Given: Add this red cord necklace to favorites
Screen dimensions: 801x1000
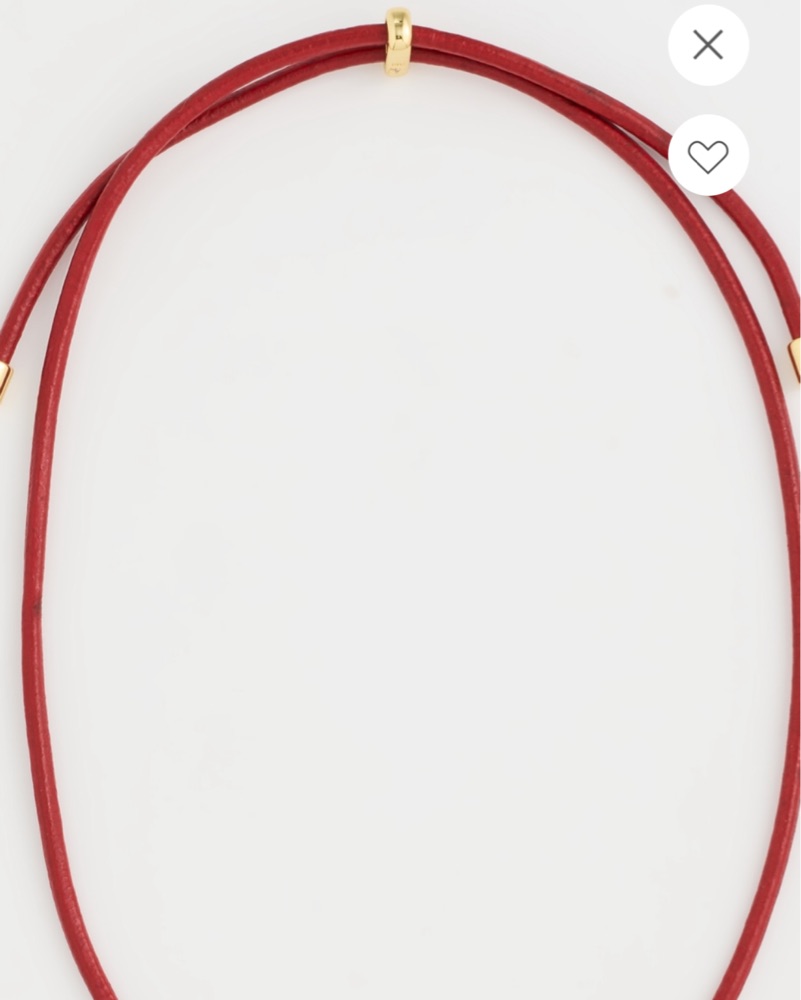Looking at the screenshot, I should click(x=708, y=156).
